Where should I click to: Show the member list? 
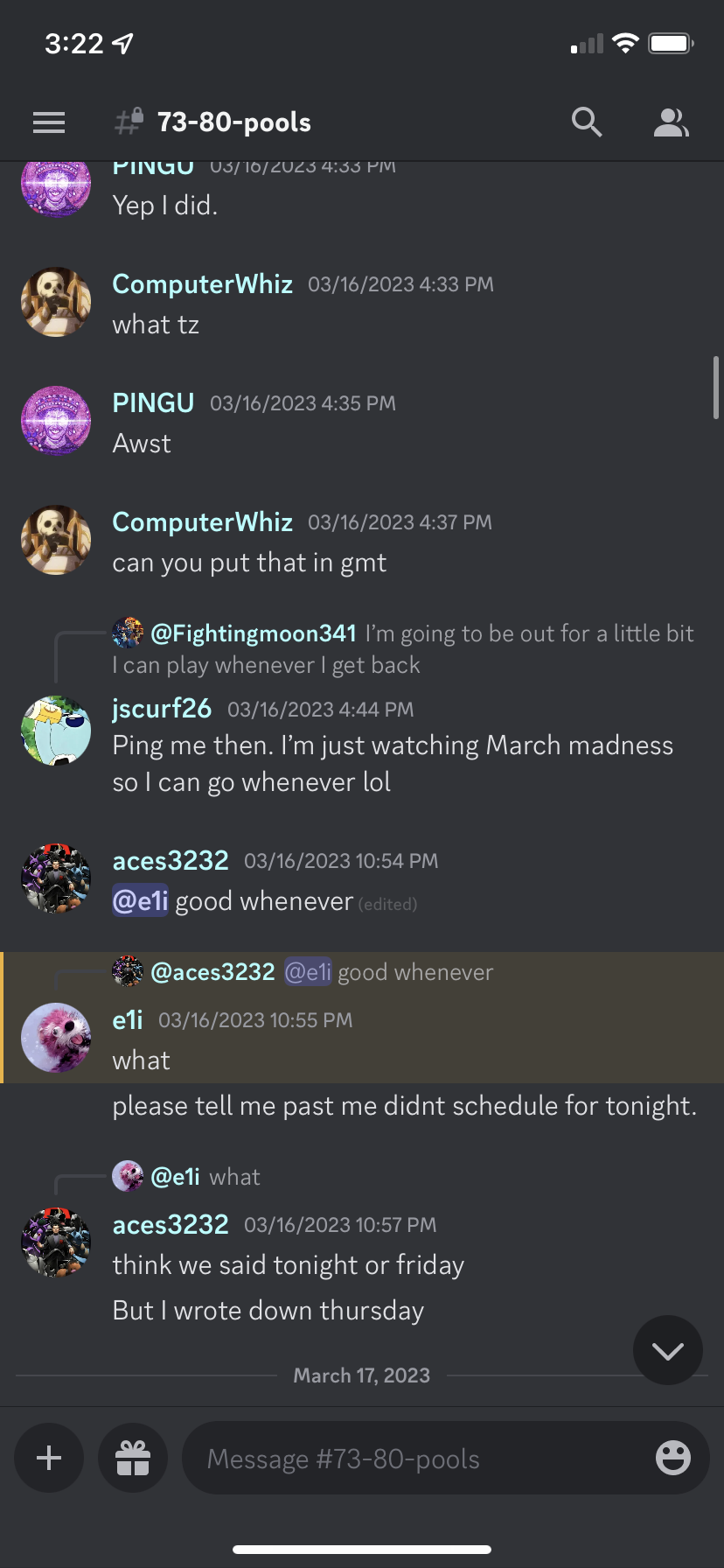[671, 122]
